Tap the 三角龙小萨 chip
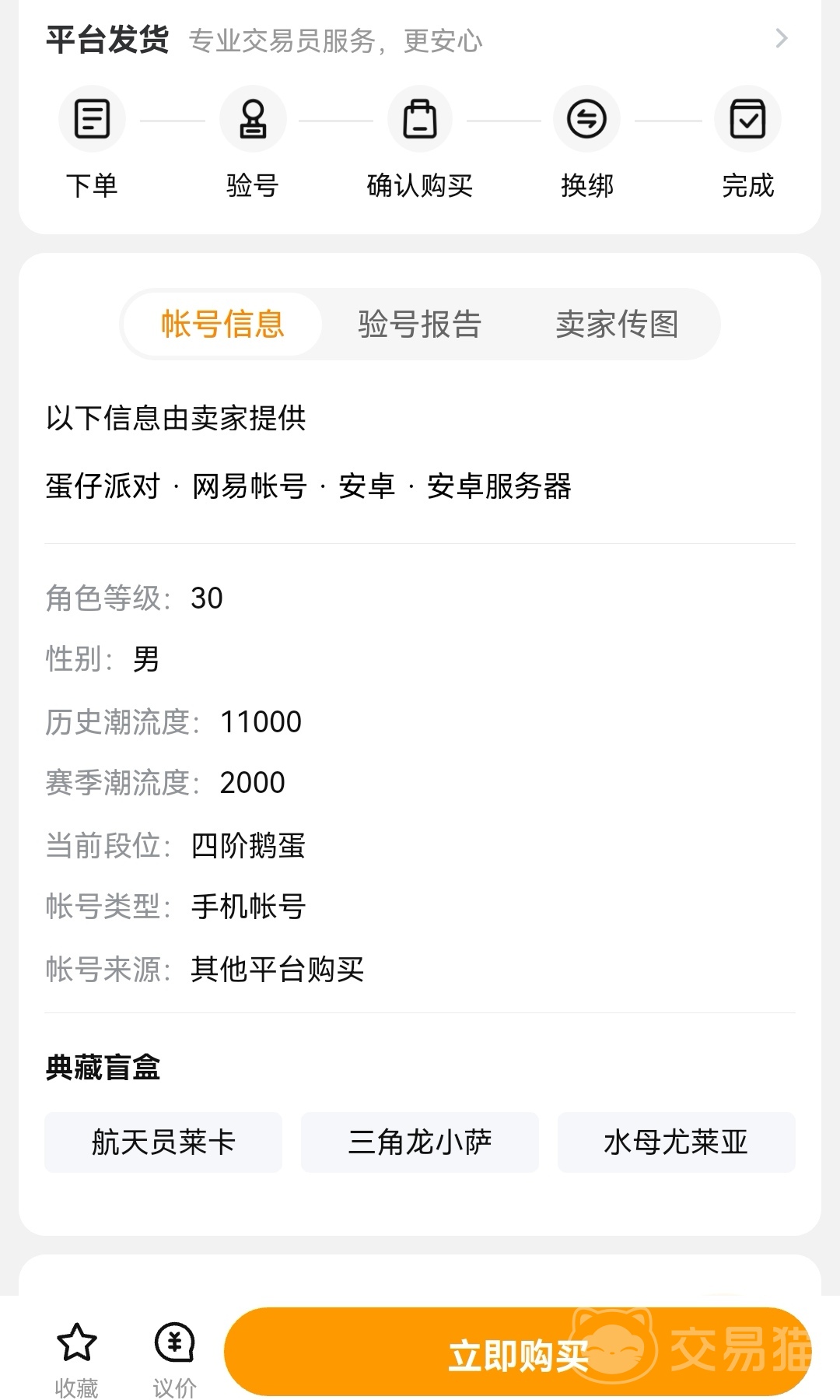 (x=420, y=1142)
